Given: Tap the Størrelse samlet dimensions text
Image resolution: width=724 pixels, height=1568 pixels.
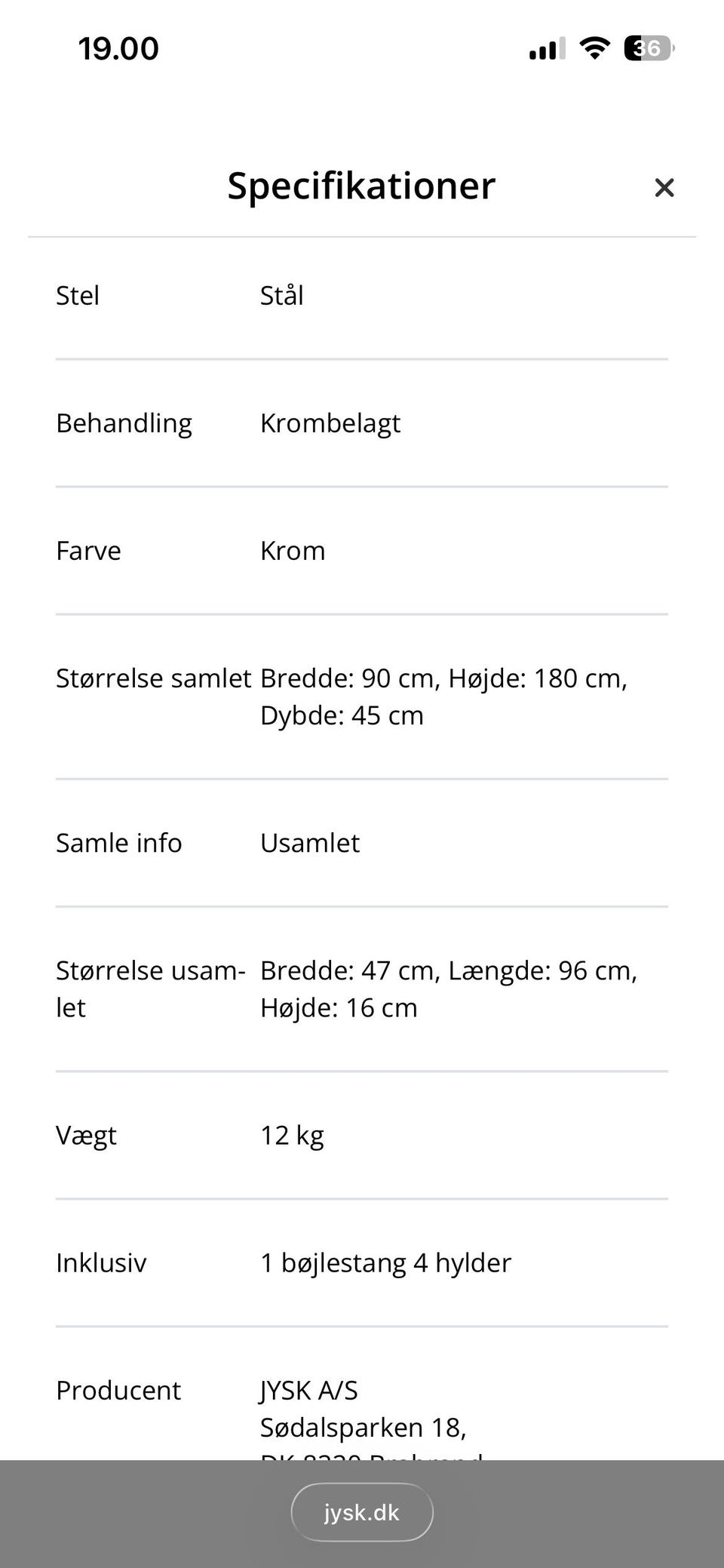Looking at the screenshot, I should (443, 696).
